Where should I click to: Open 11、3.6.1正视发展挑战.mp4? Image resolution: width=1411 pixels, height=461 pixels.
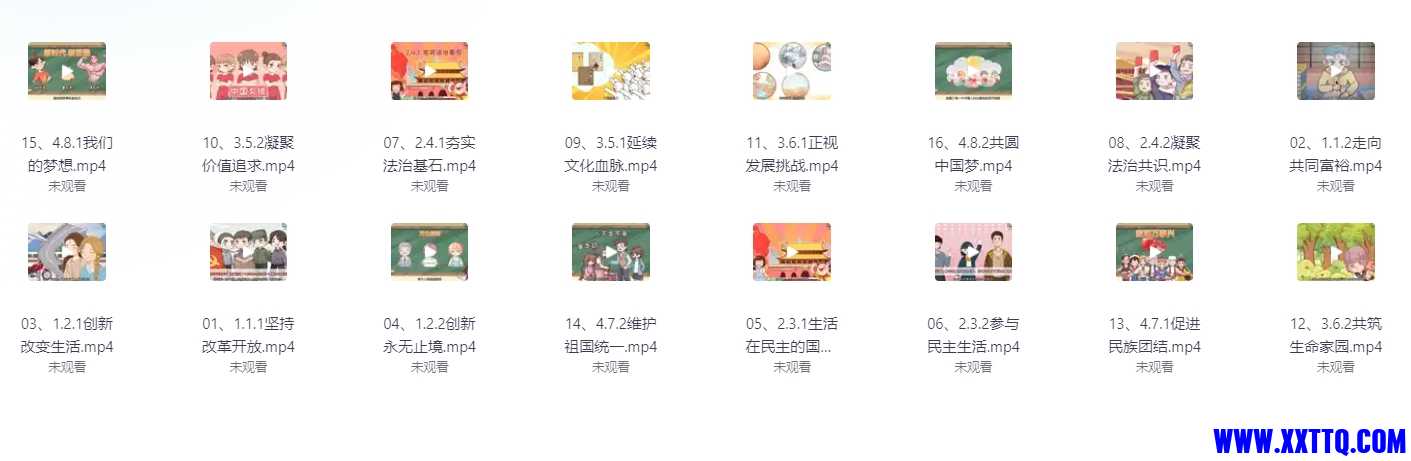792,71
